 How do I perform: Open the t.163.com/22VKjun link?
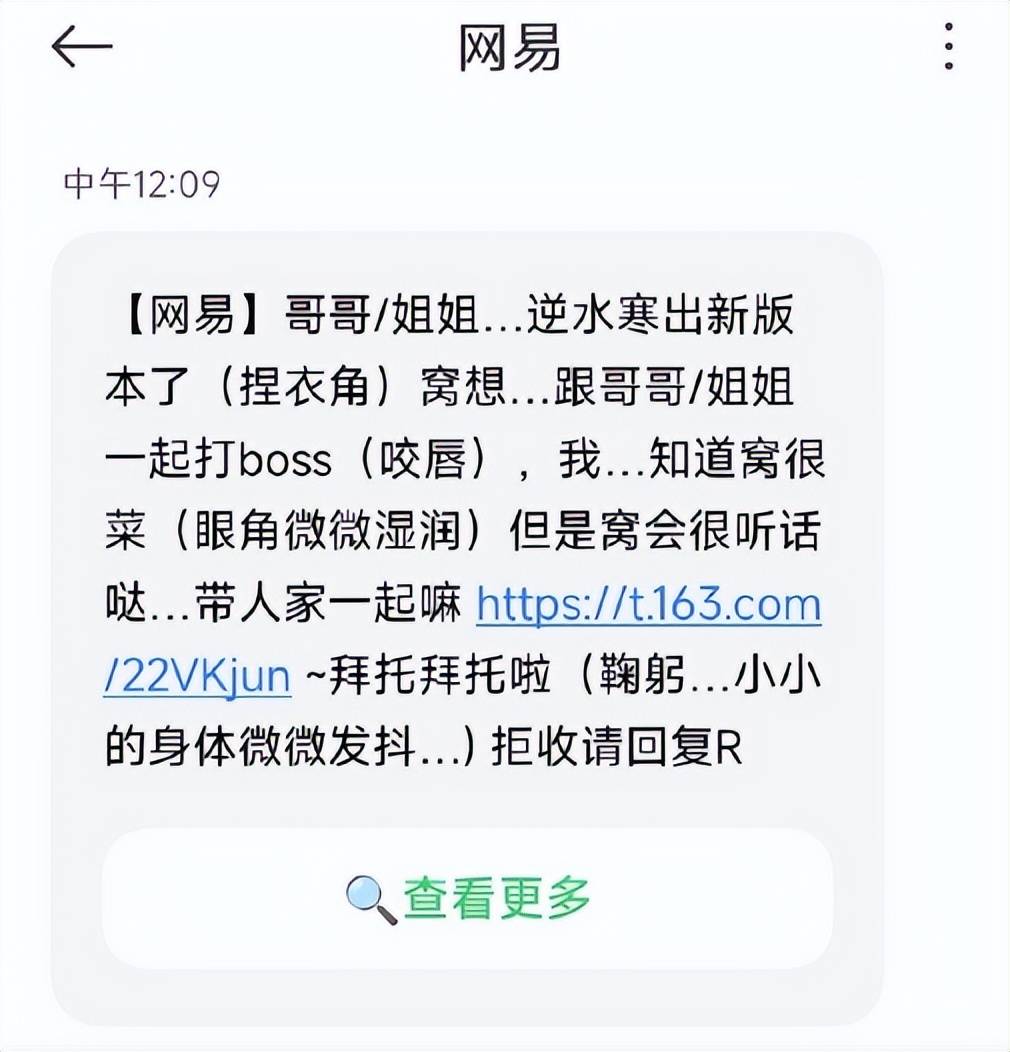click(x=648, y=606)
